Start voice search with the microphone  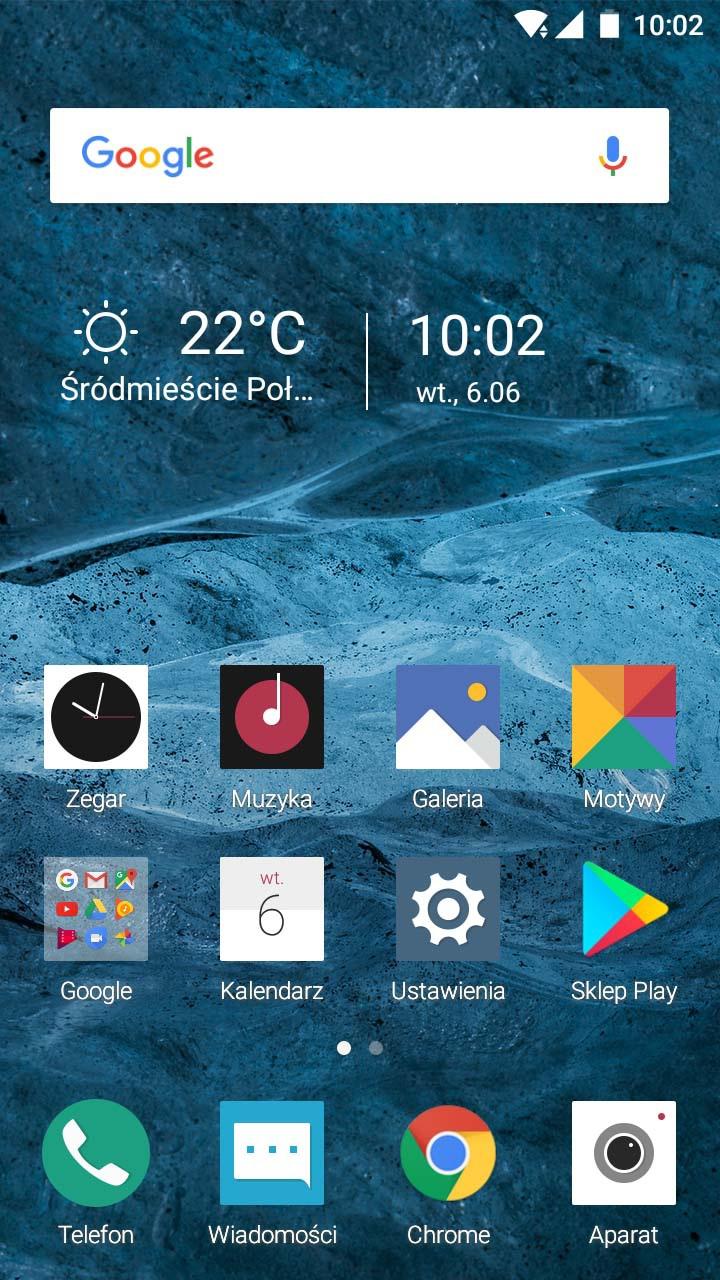[x=612, y=156]
